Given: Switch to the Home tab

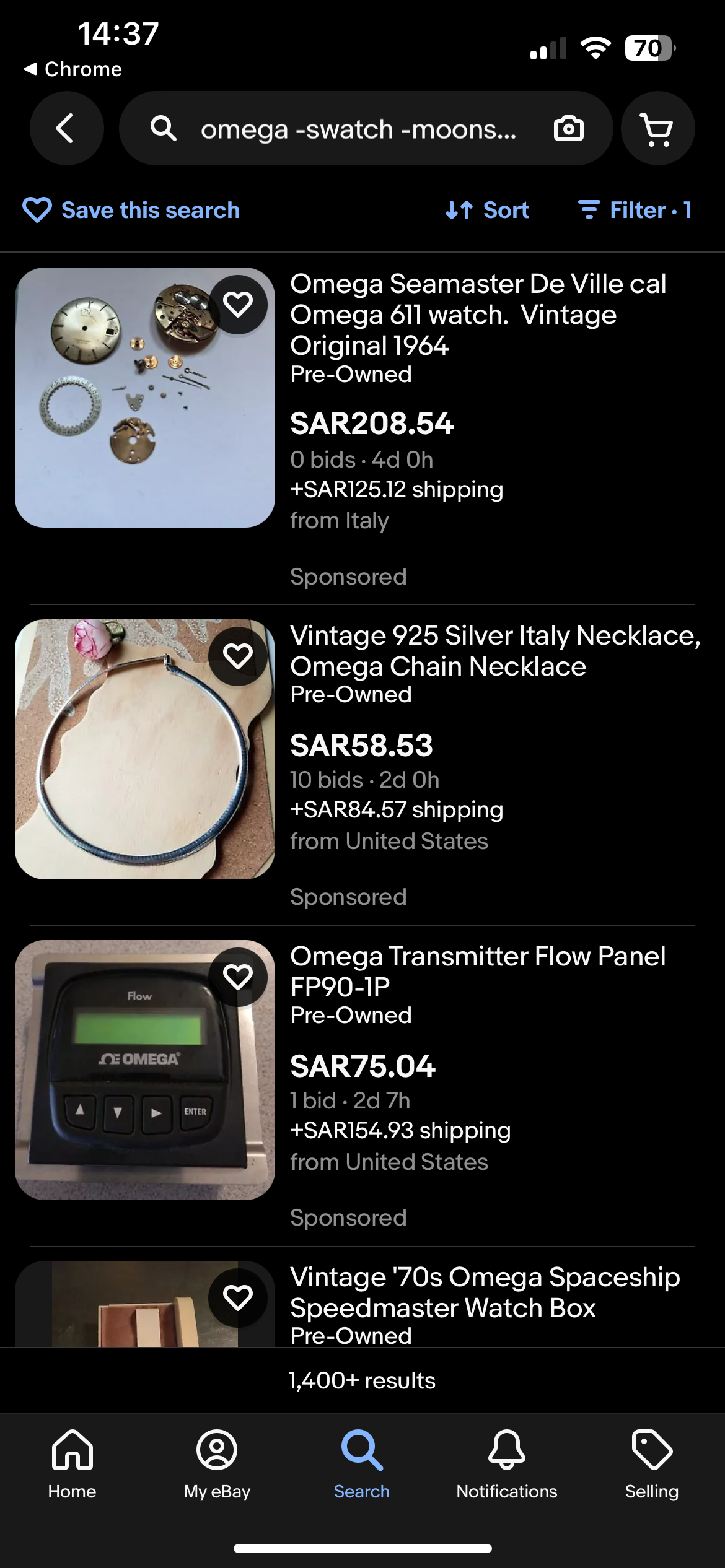Looking at the screenshot, I should [x=72, y=1464].
